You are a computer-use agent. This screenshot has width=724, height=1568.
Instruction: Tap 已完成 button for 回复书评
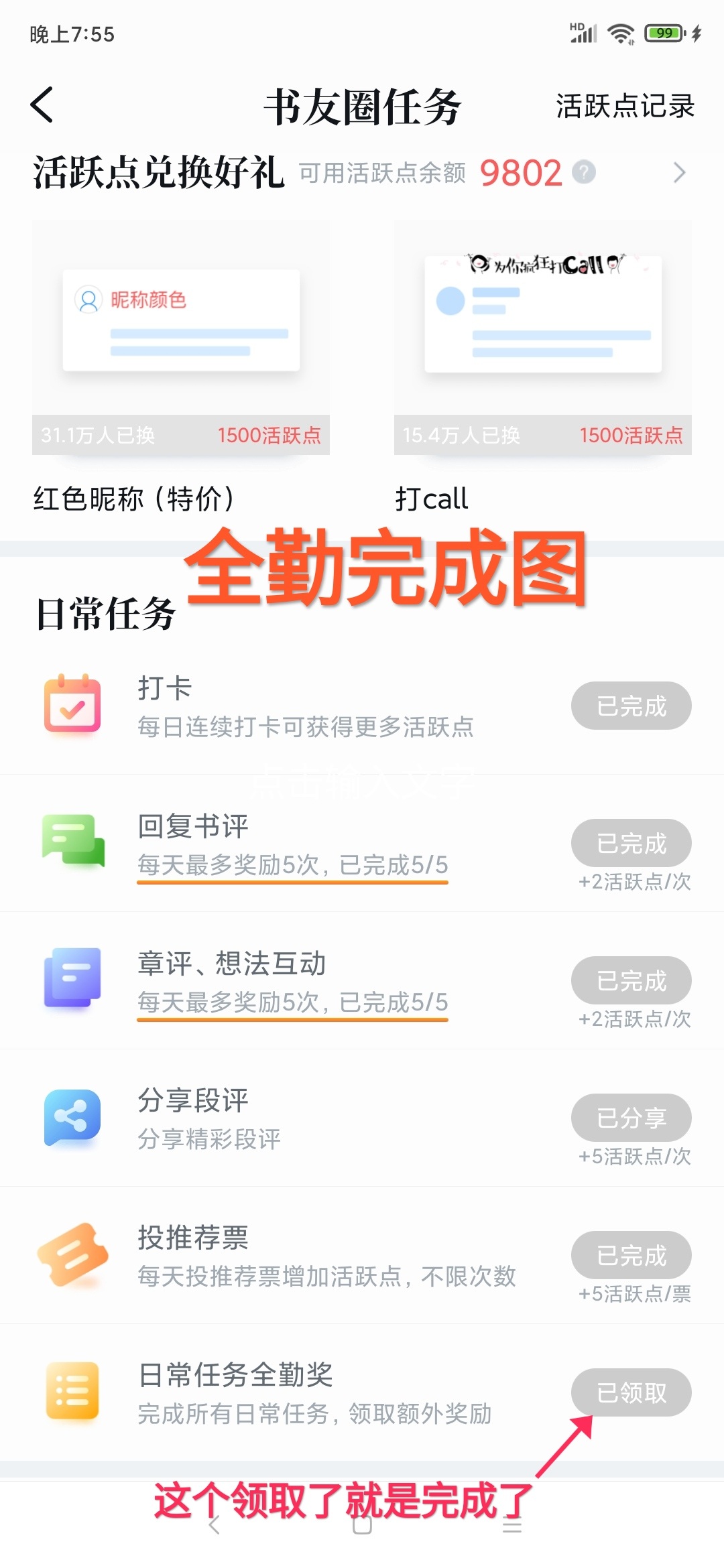click(x=631, y=843)
